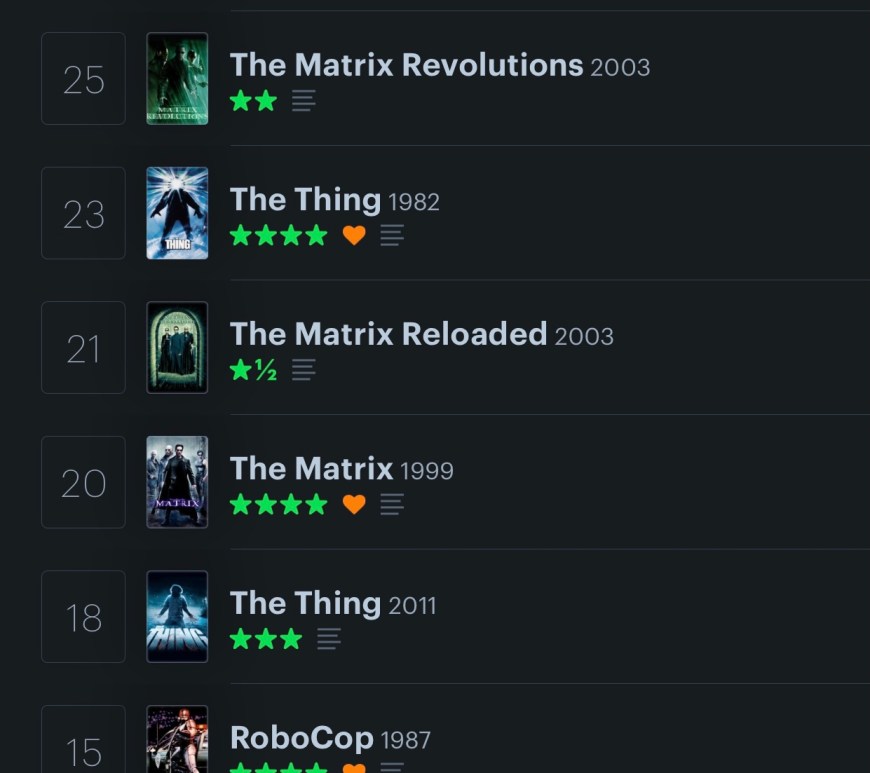Screen dimensions: 870x773
Task: Tap The Thing 1982 poster
Action: pos(177,213)
